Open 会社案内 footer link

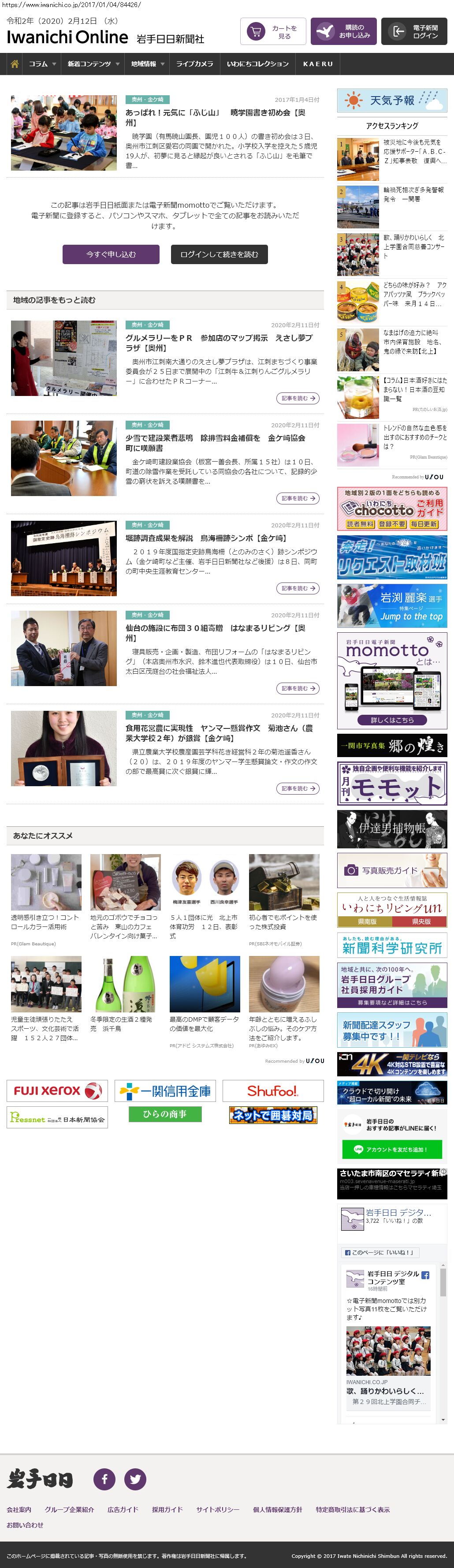coord(19,1509)
